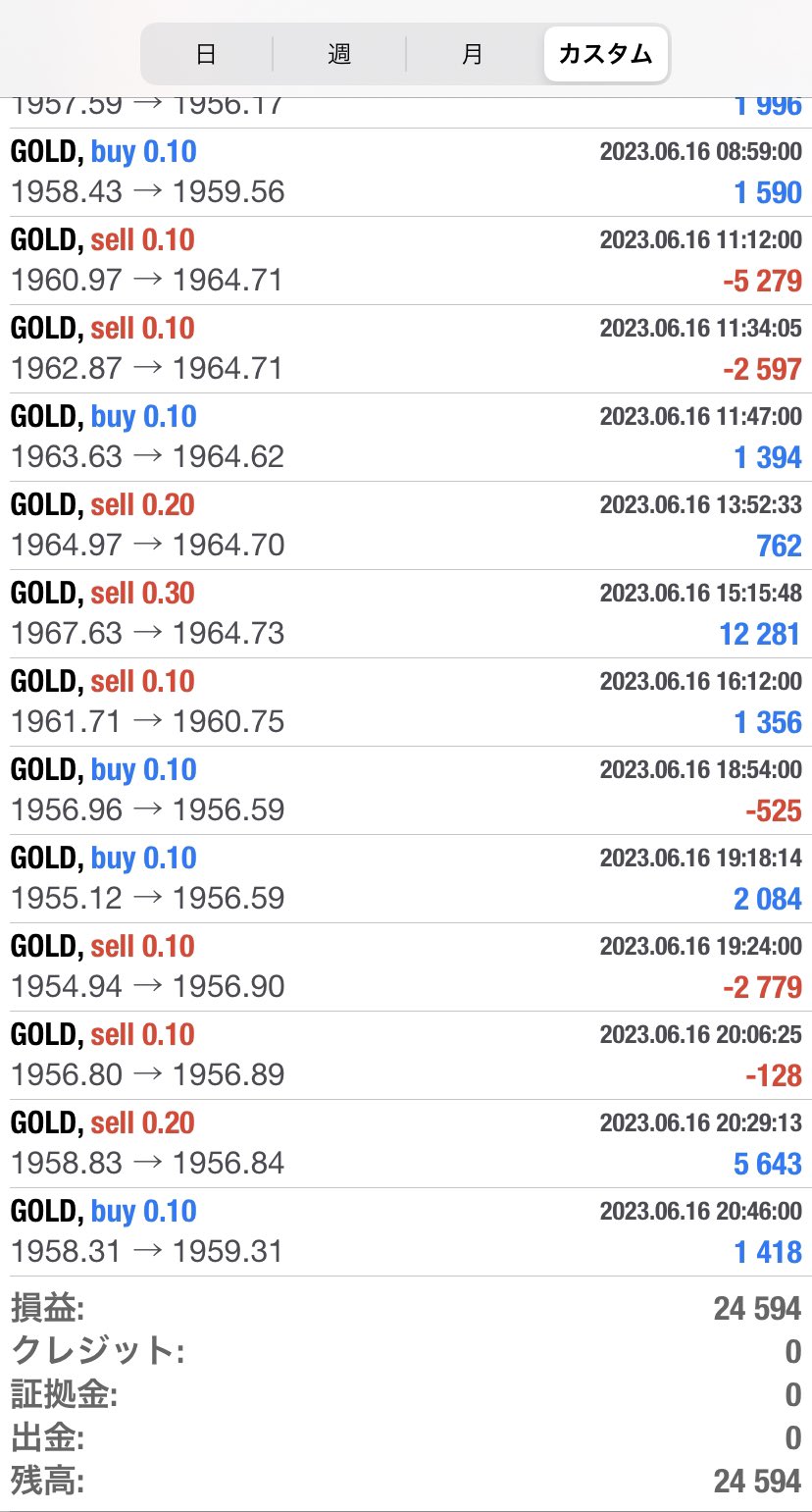Image resolution: width=812 pixels, height=1512 pixels.
Task: Open the GOLD sell trade from 11:34:05
Action: 406,349
